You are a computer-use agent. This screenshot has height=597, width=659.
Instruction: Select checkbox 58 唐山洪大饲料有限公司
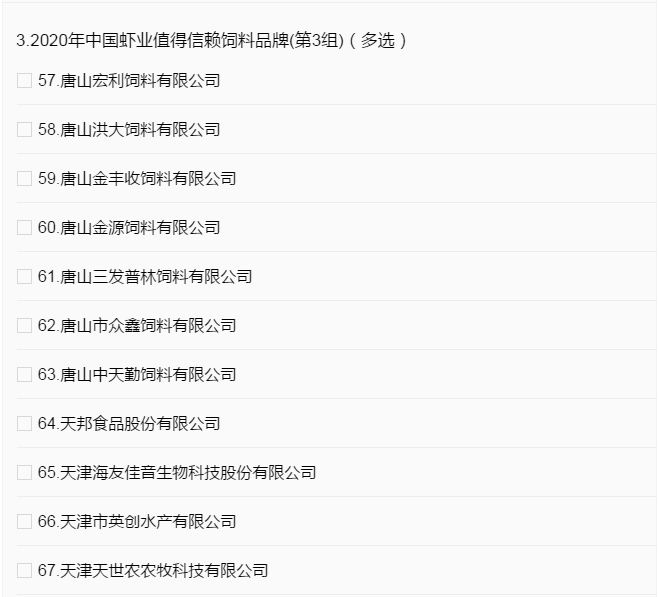[x=25, y=130]
